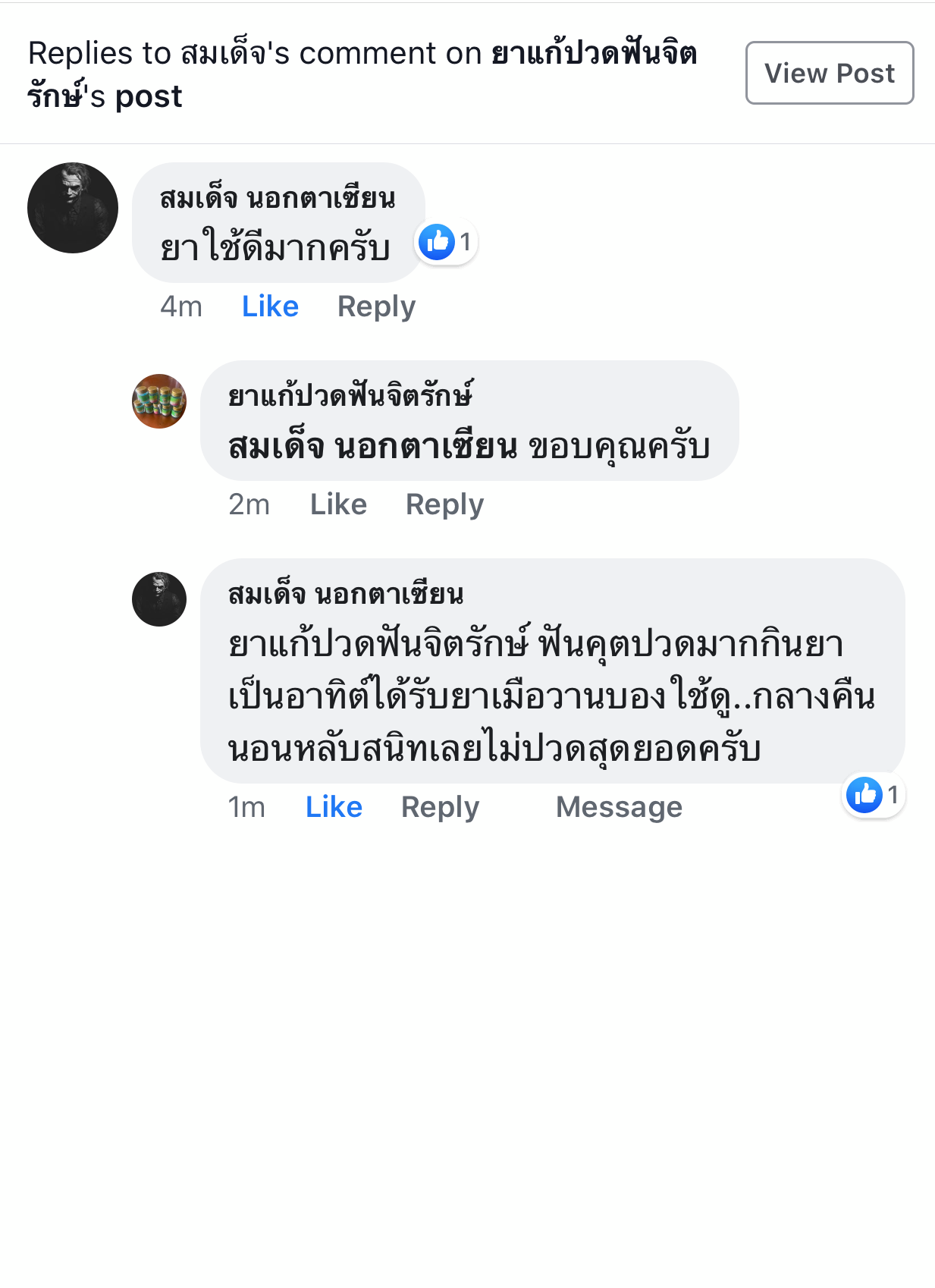The image size is (935, 1288).
Task: Click the 1m timestamp on the last reply
Action: coord(246,806)
